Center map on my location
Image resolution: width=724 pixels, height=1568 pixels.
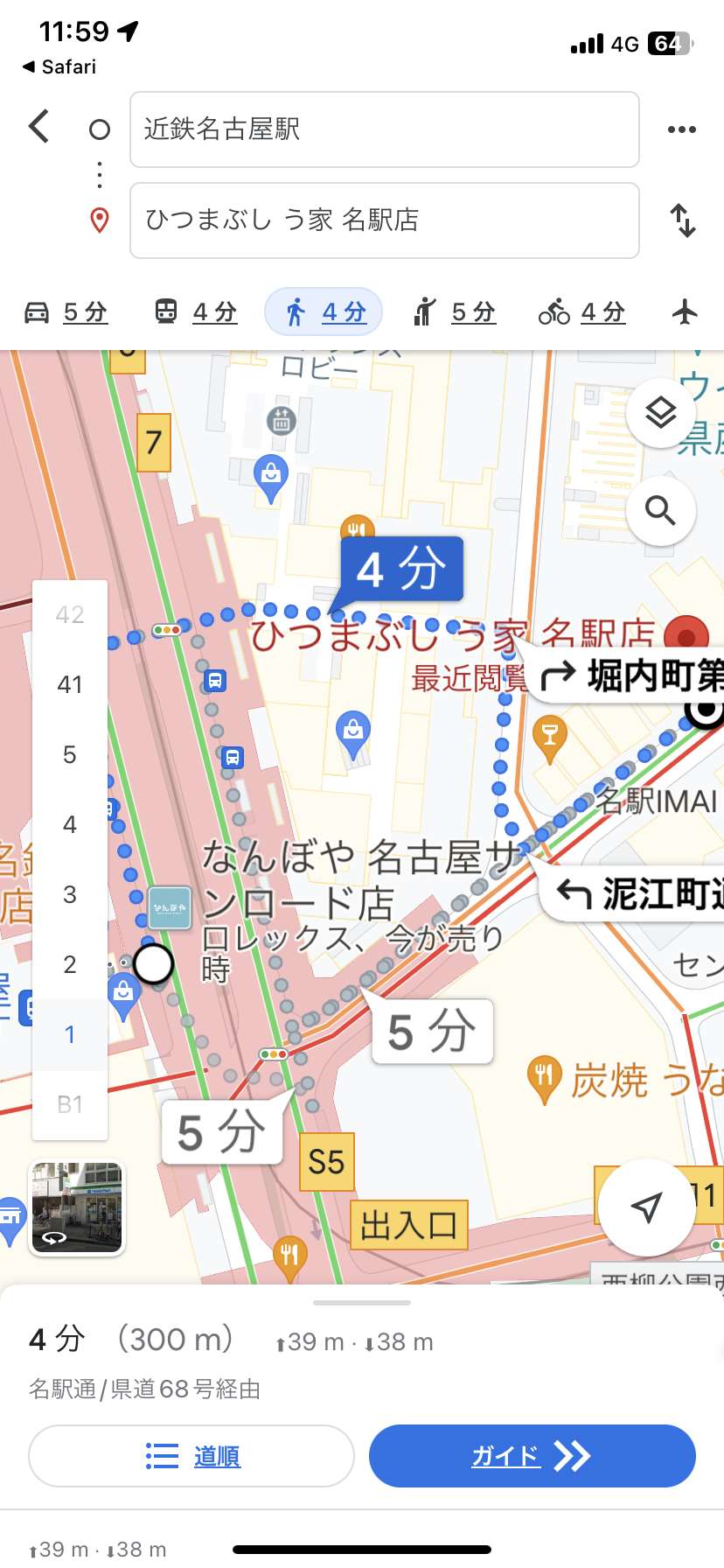[646, 1207]
